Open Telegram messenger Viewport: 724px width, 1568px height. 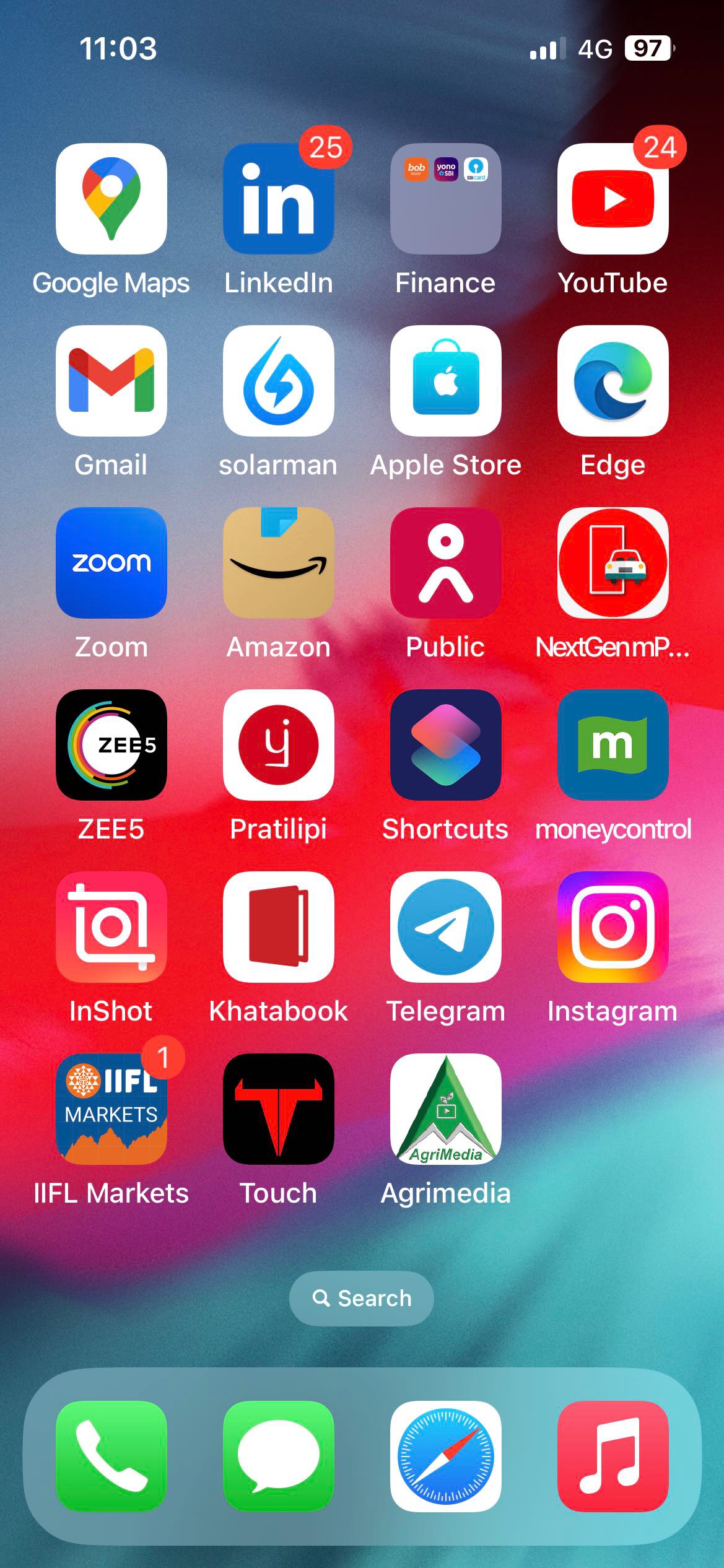click(446, 927)
